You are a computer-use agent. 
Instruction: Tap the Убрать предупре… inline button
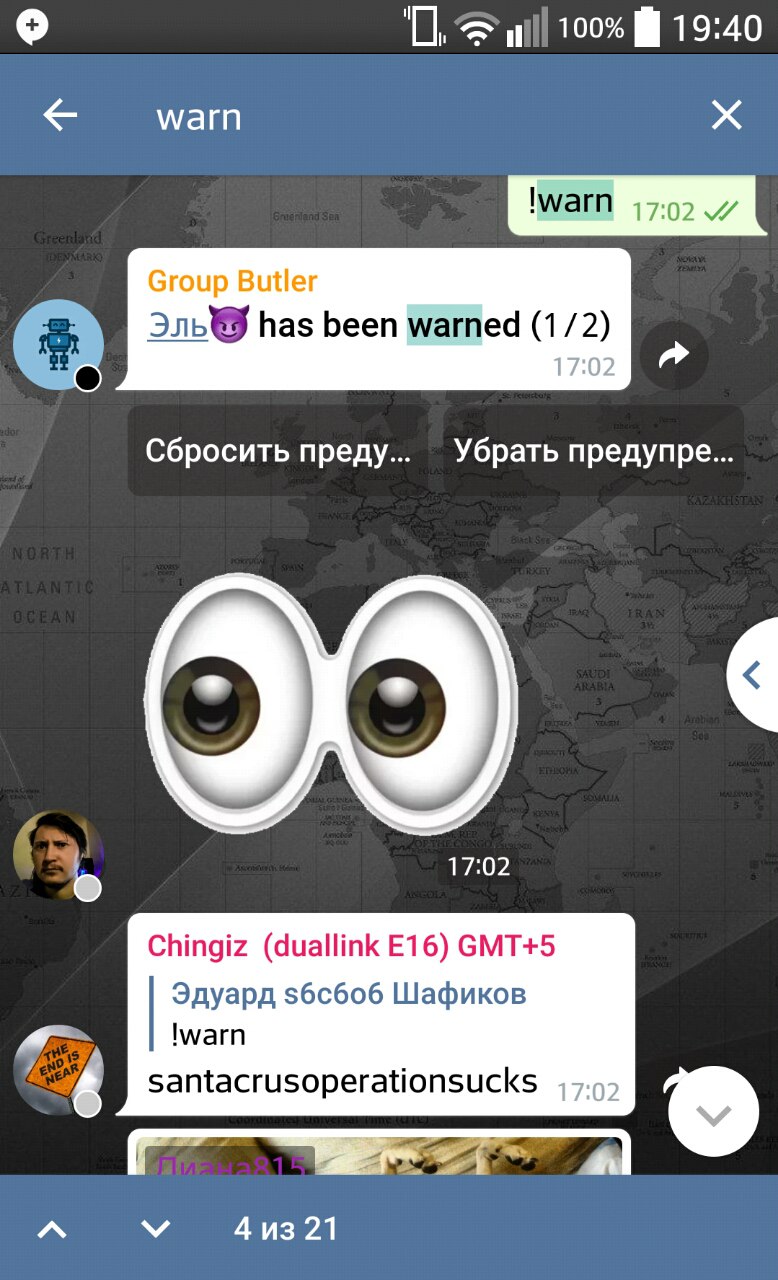tap(594, 451)
